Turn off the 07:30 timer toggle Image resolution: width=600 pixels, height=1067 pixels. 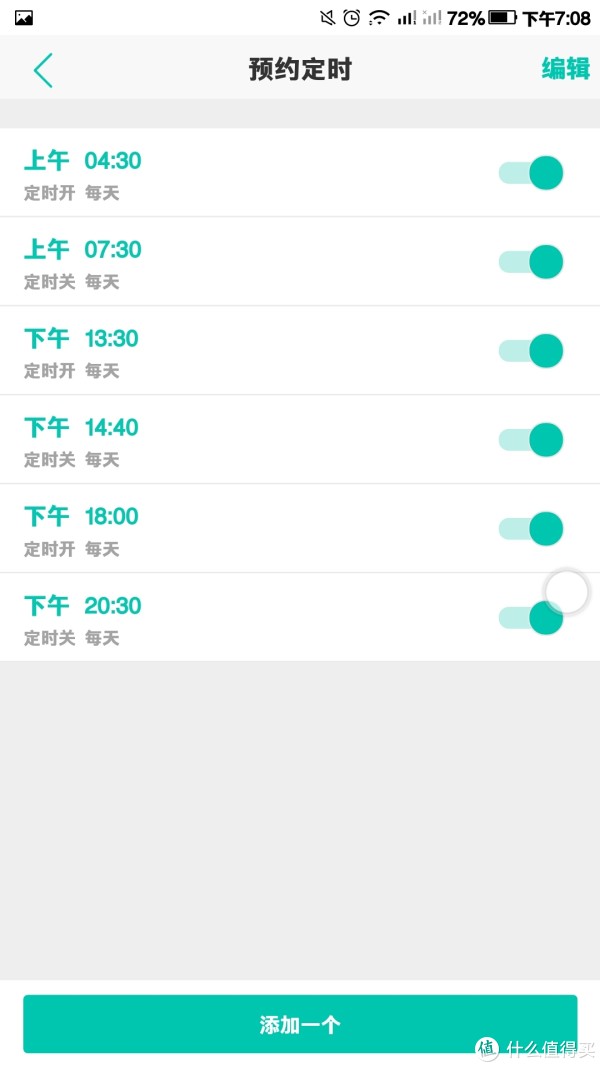coord(531,262)
